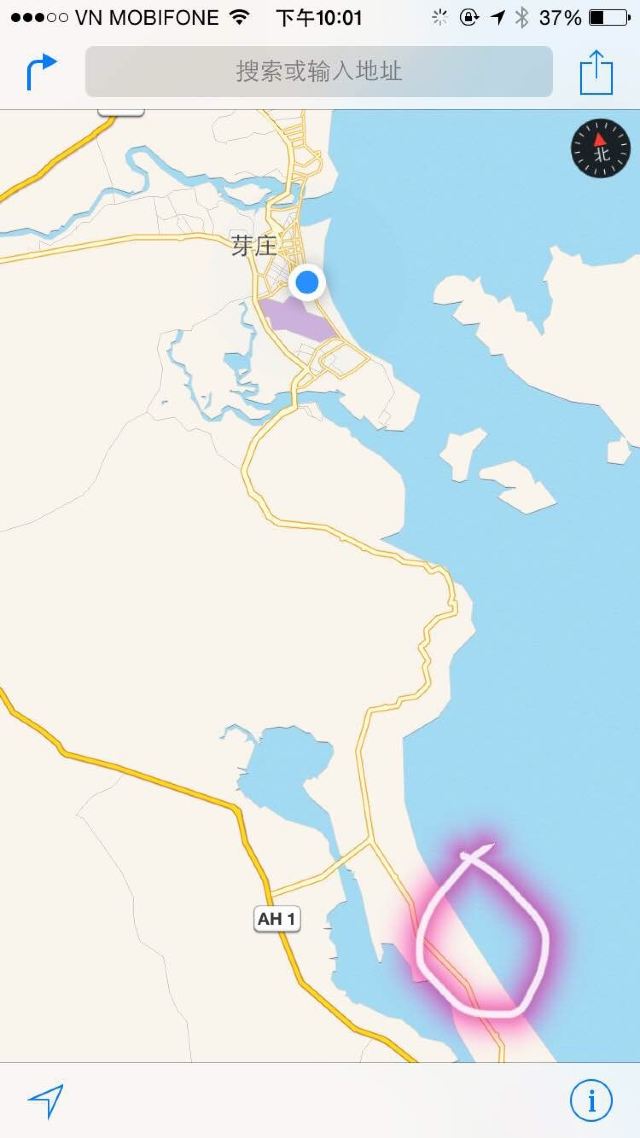Open the directions arrow icon
Screen dimensions: 640x1138
click(x=41, y=72)
